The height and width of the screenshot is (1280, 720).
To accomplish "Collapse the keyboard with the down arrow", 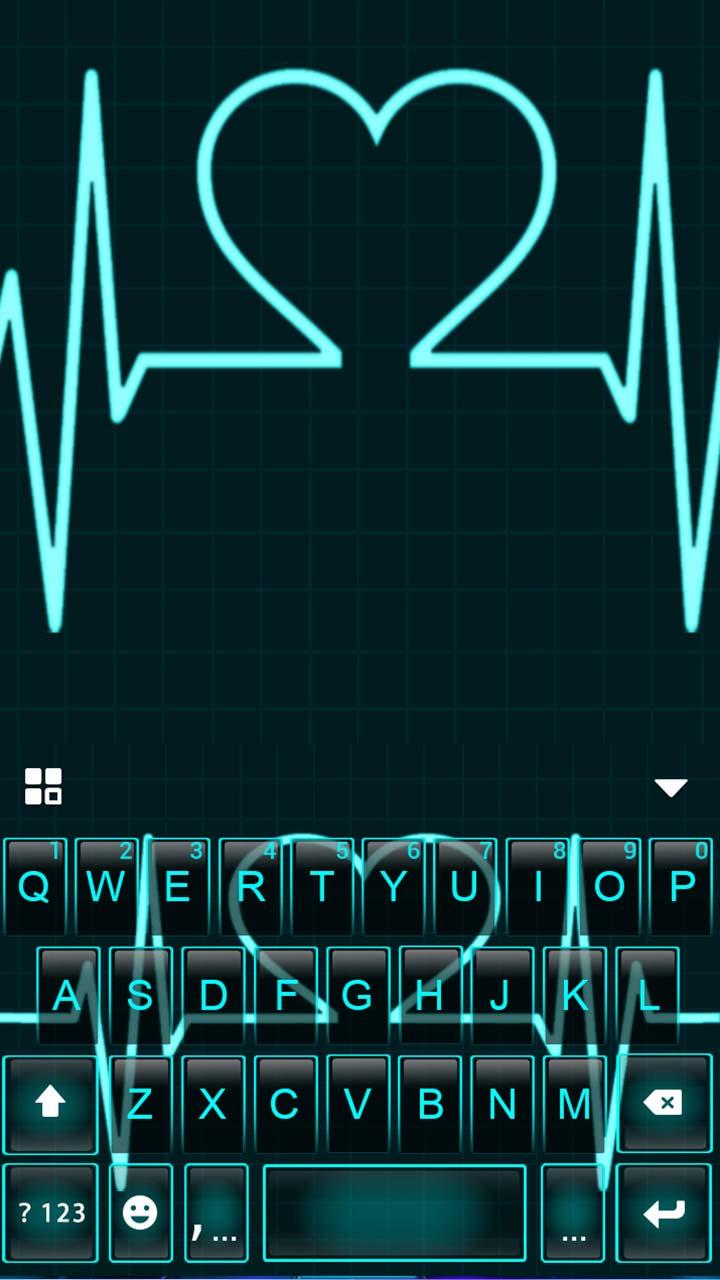I will point(671,788).
